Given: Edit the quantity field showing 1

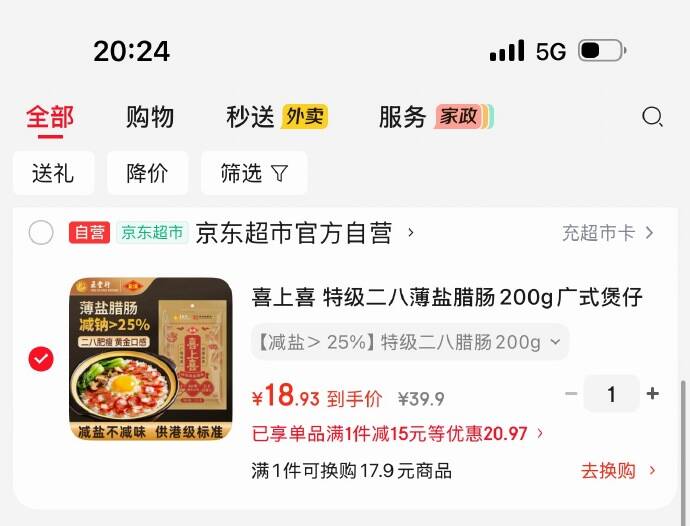Looking at the screenshot, I should [611, 394].
